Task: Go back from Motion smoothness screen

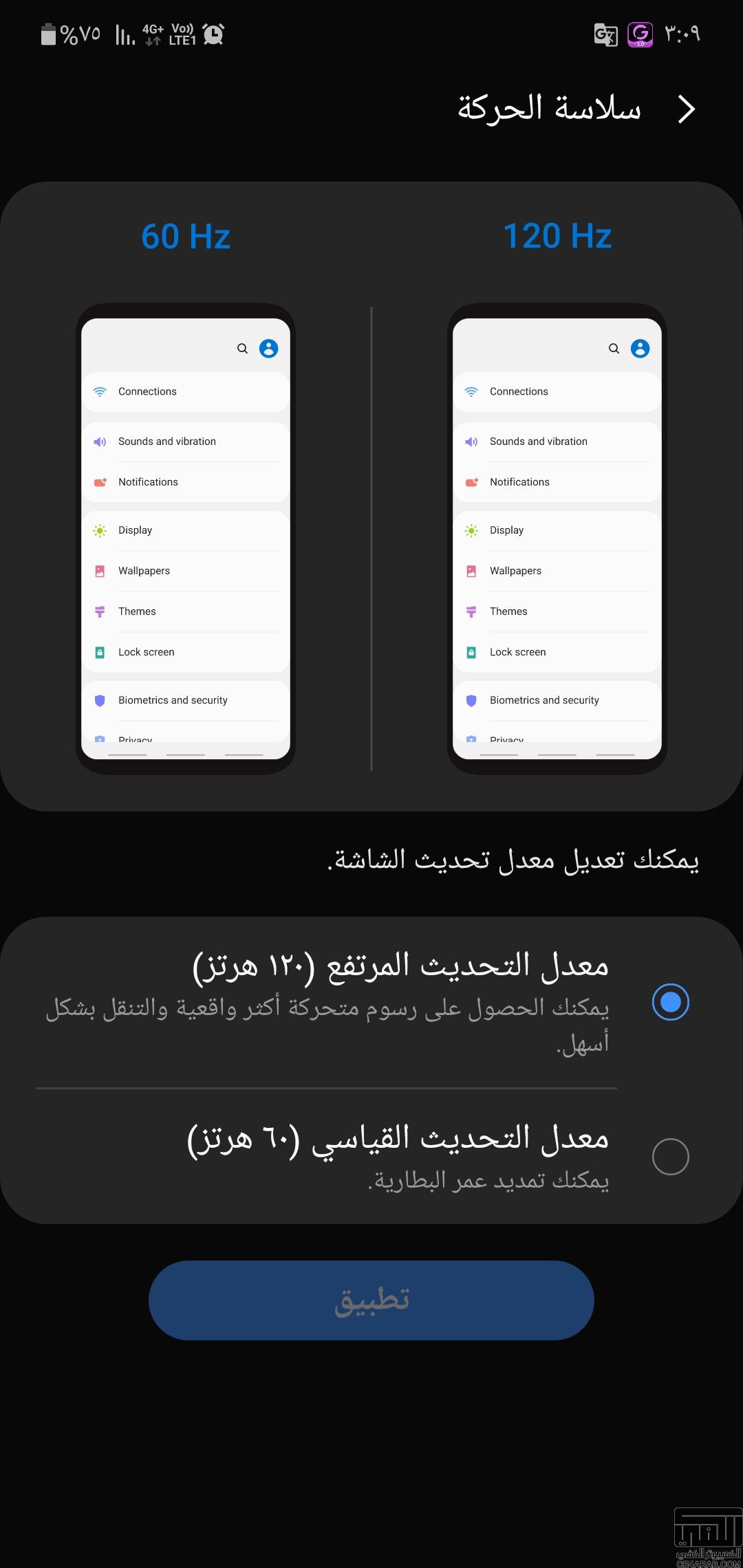Action: [x=686, y=109]
